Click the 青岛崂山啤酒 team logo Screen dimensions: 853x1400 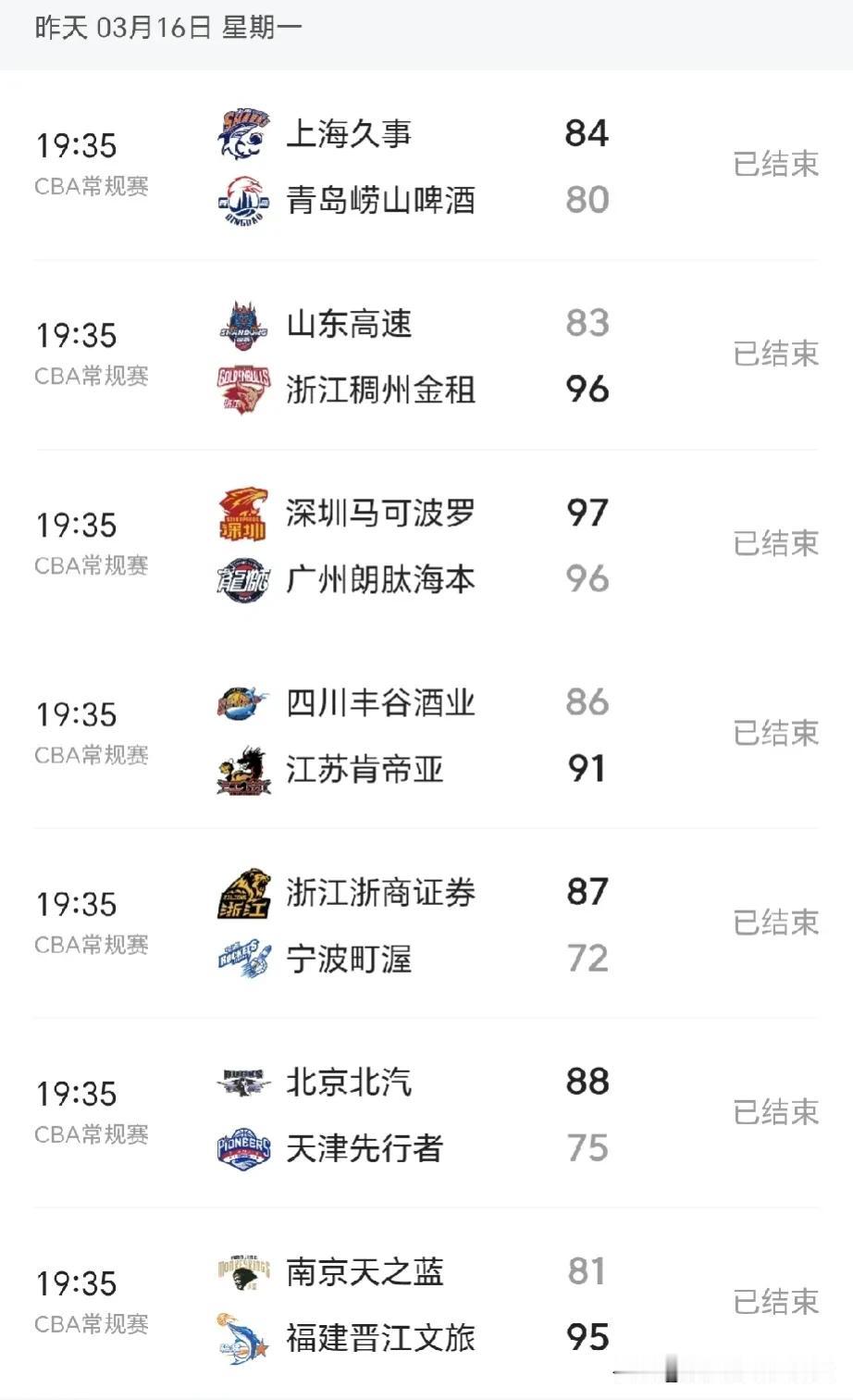pyautogui.click(x=241, y=199)
